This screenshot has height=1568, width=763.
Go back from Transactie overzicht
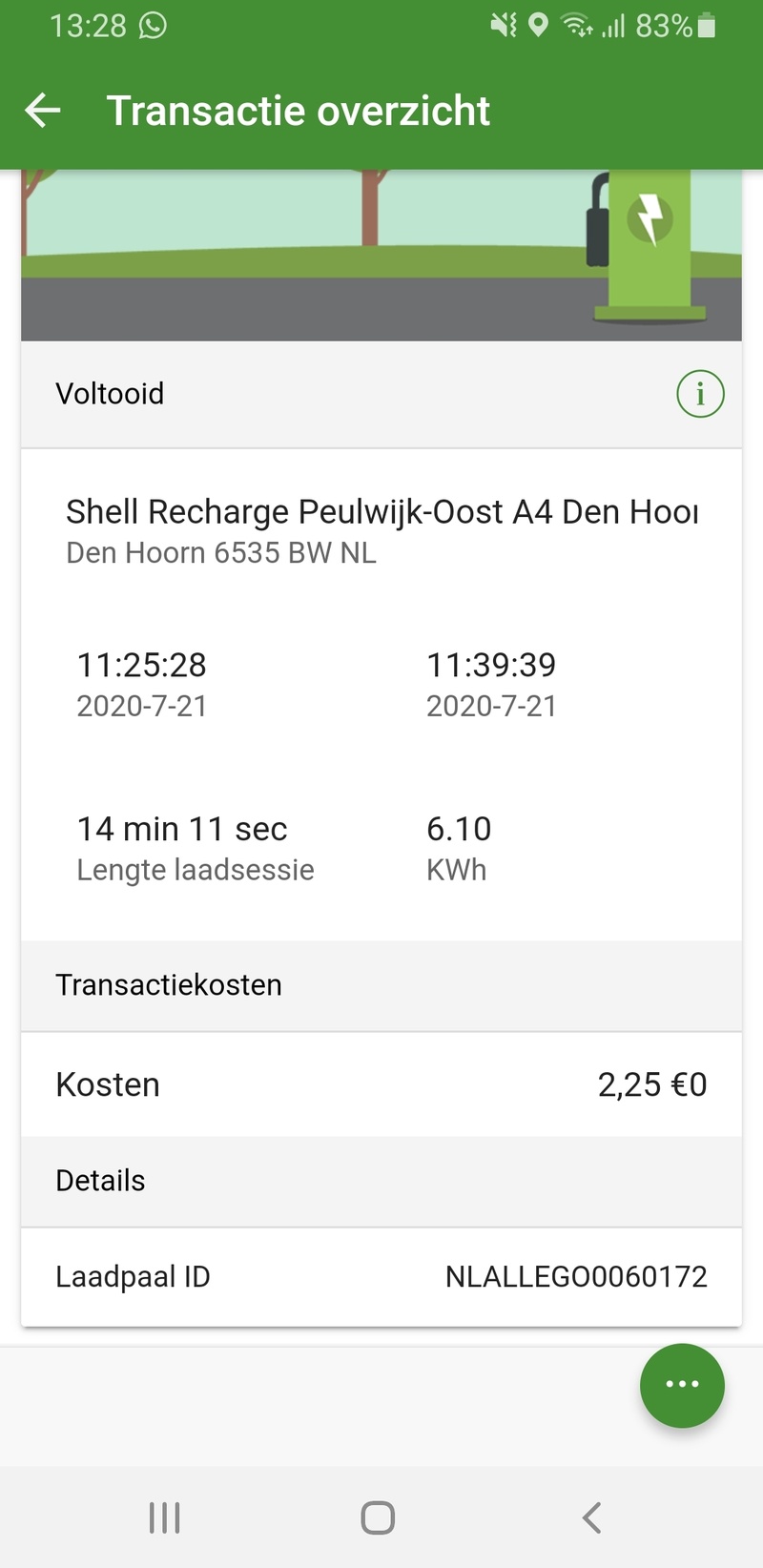43,111
